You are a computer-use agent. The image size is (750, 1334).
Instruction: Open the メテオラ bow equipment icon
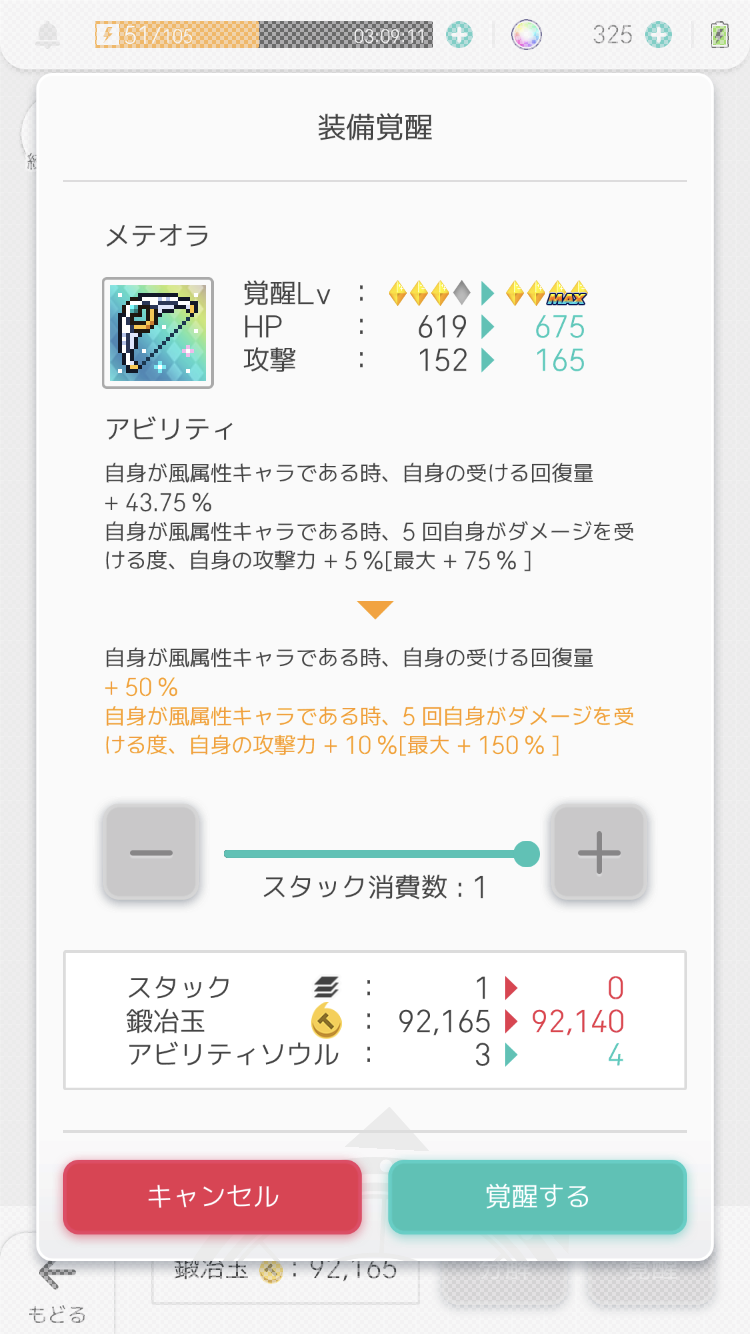(158, 333)
